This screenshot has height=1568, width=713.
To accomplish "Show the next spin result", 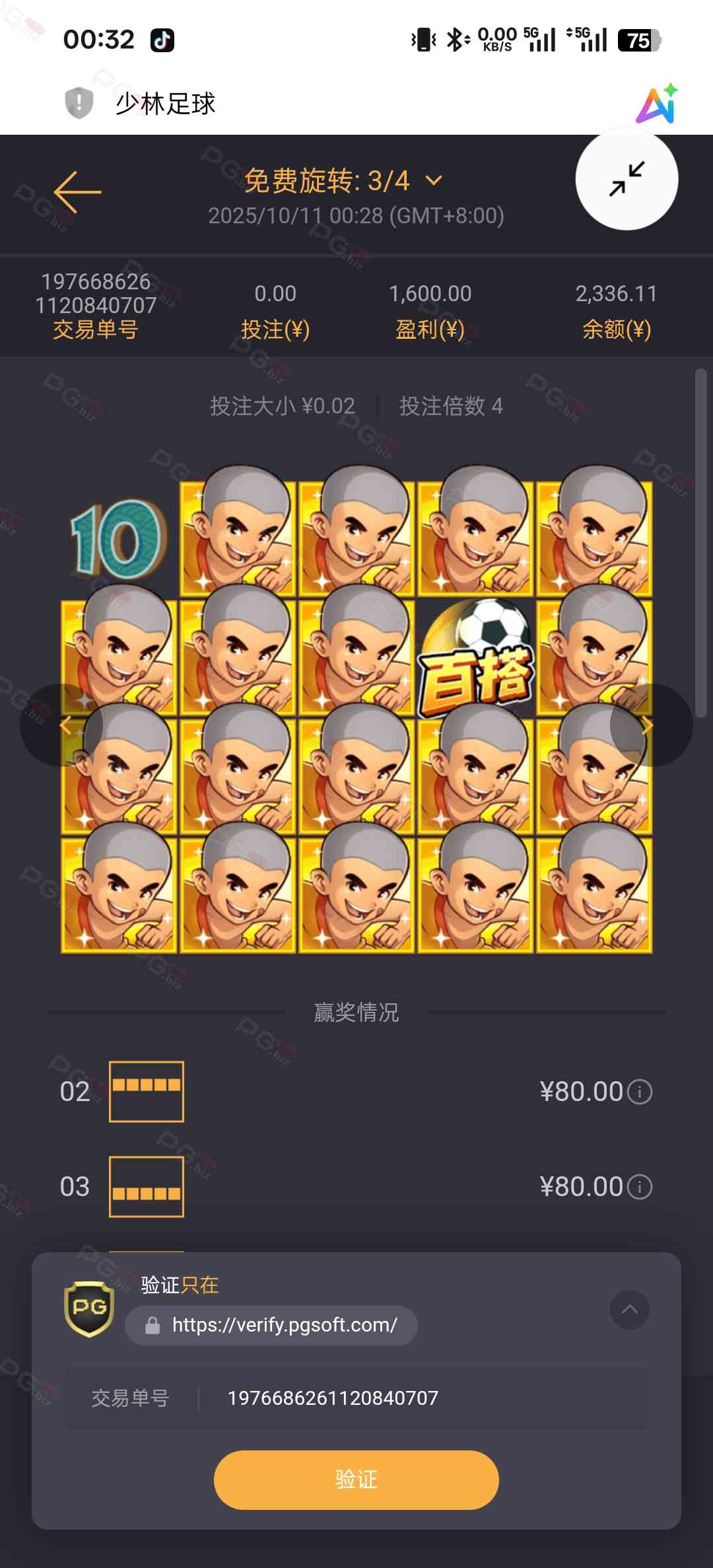I will coord(648,725).
